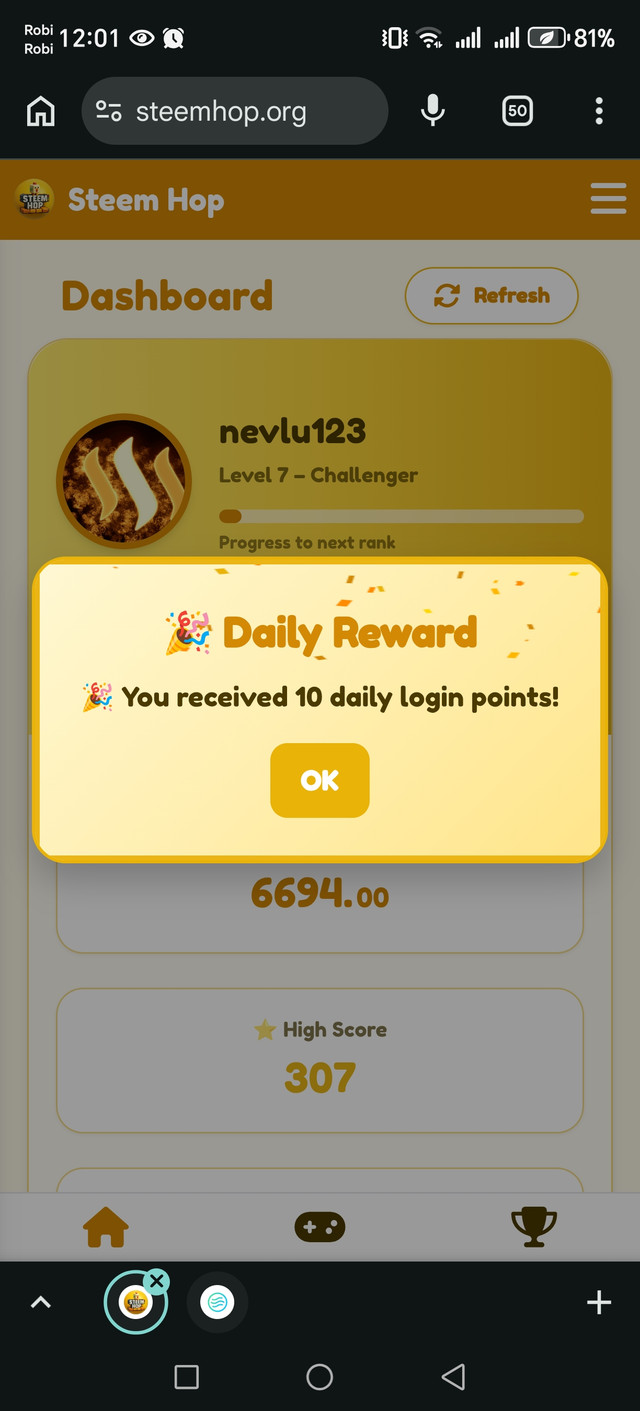Open the Steem Hop hamburger menu
640x1411 pixels.
[608, 199]
